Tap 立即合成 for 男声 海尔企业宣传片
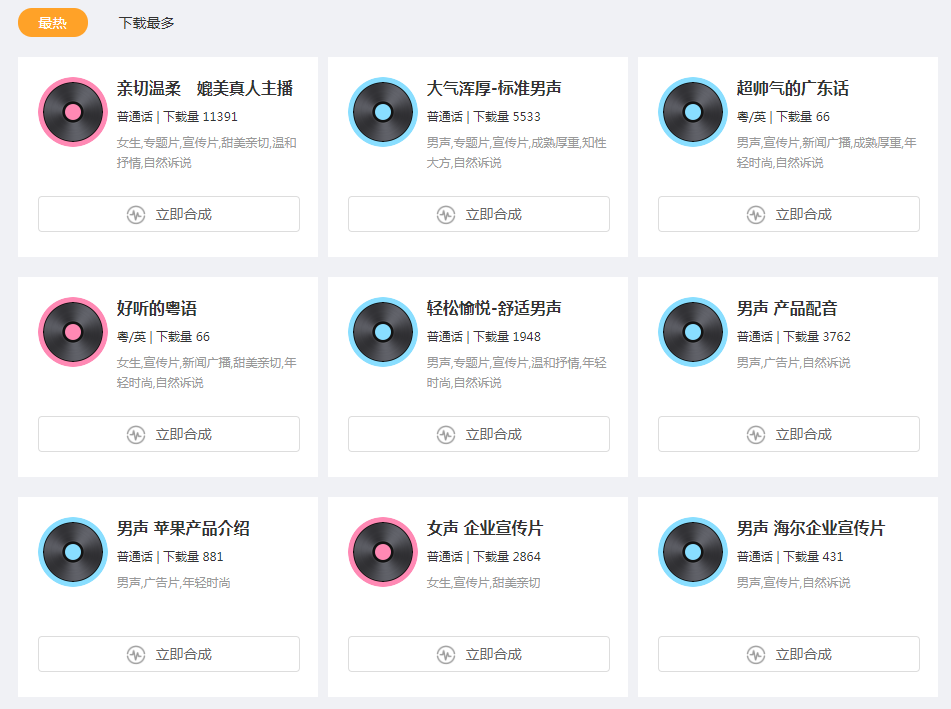The image size is (951, 709). click(789, 654)
